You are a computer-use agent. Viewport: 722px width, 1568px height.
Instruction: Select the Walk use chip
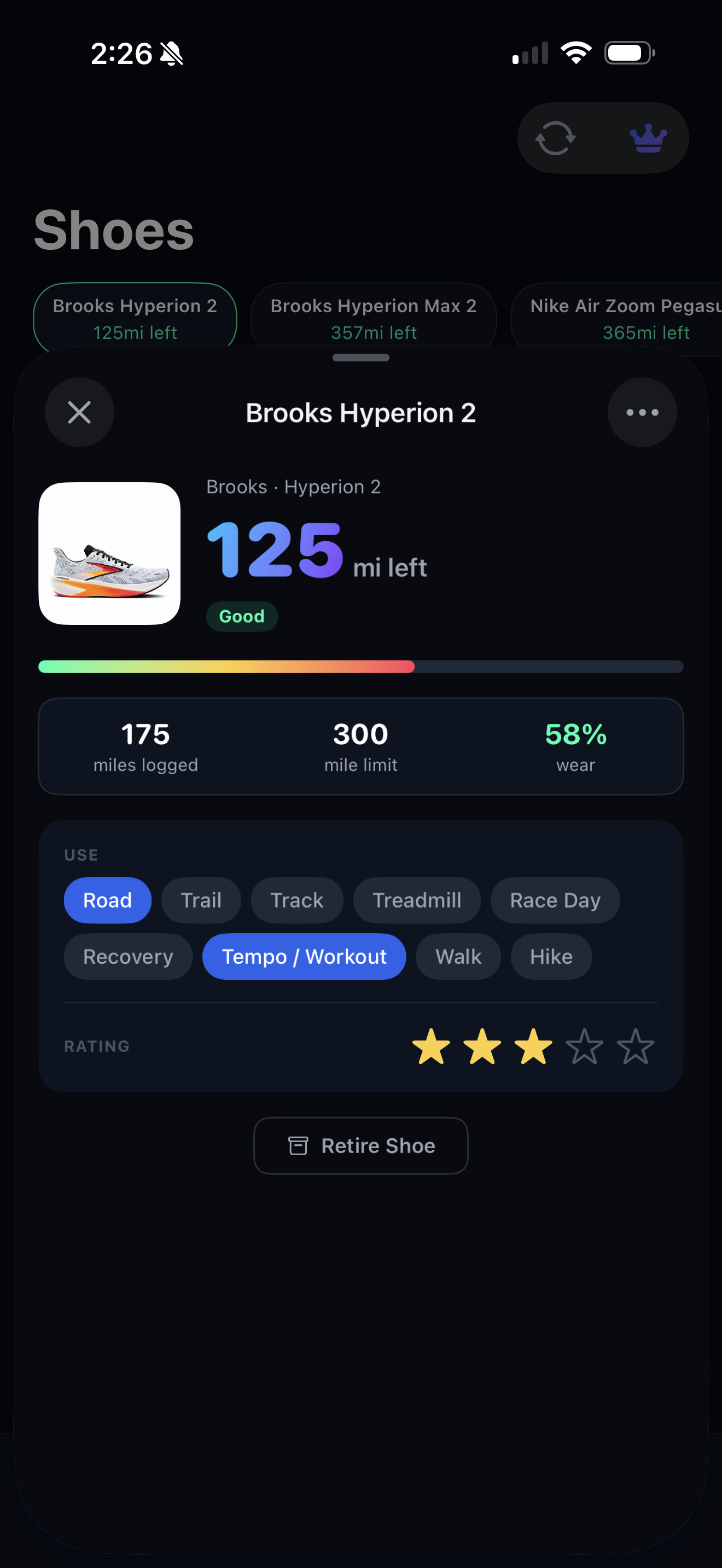458,956
